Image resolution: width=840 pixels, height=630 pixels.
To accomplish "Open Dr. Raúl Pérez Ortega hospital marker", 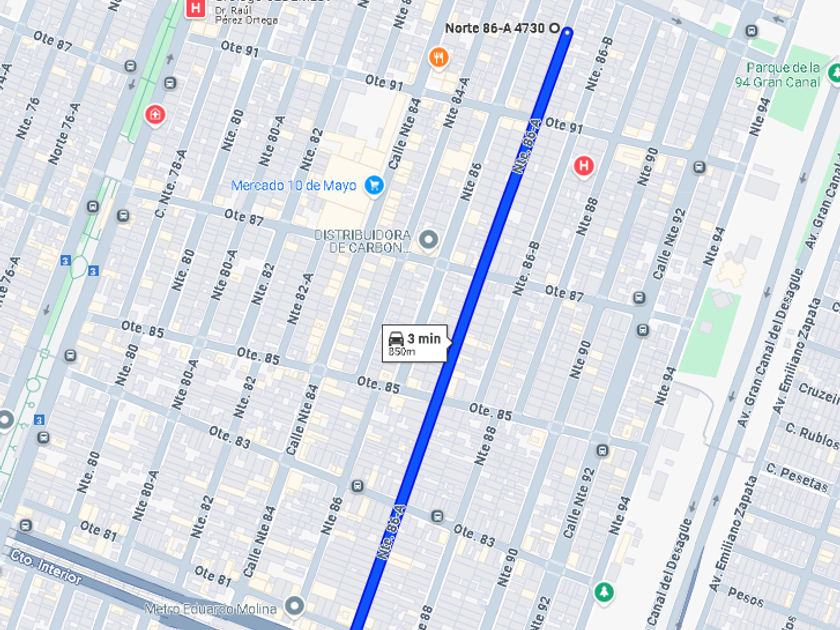I will coord(195,8).
